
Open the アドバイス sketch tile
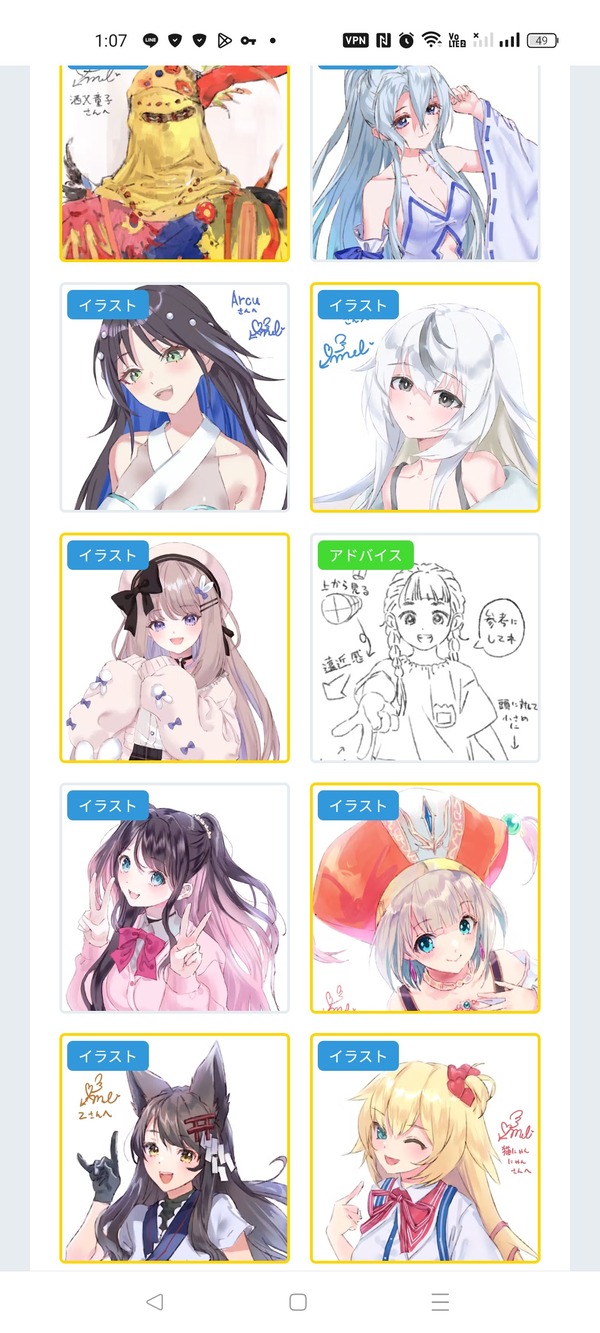click(x=425, y=648)
